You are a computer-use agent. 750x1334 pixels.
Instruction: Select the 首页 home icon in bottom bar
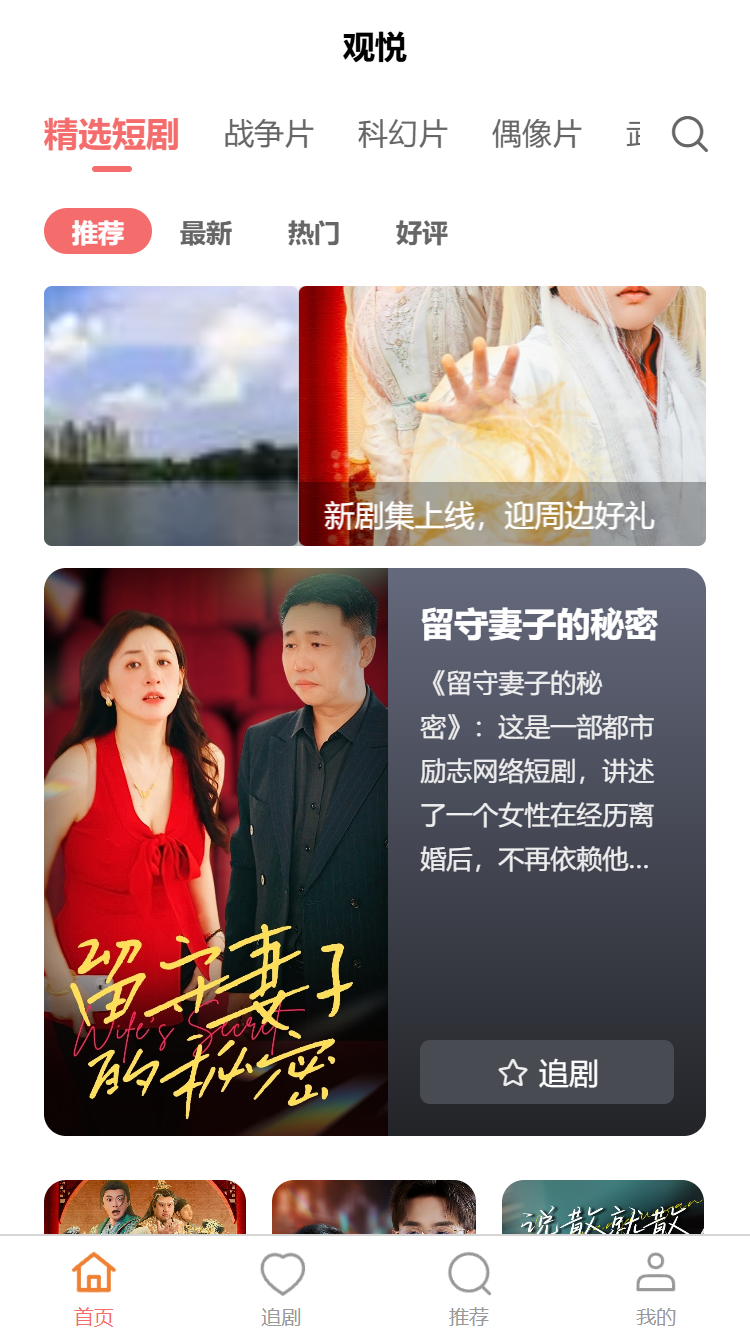tap(93, 1272)
